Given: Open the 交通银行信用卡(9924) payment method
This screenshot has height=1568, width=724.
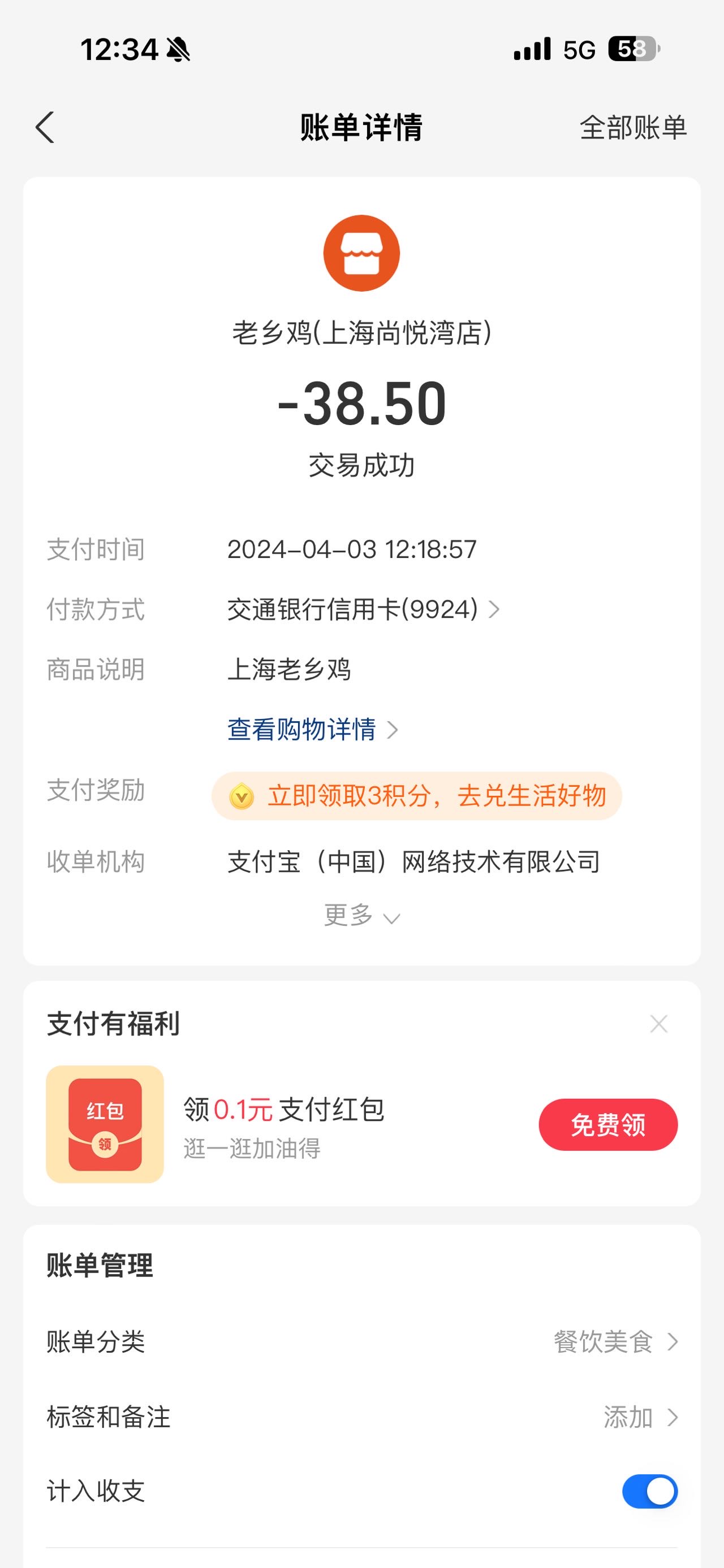Looking at the screenshot, I should coord(364,609).
